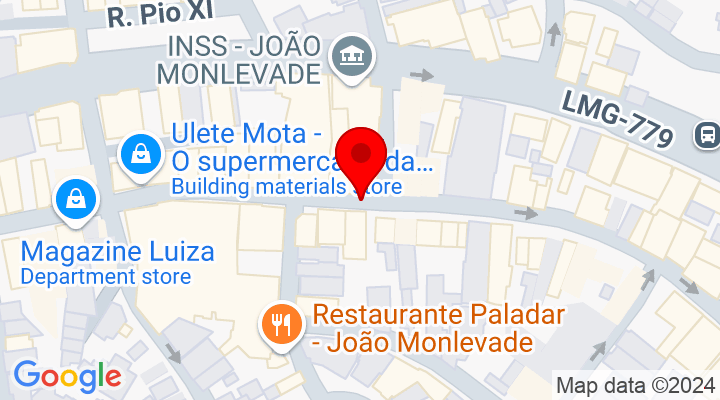Tap the bus stop icon on LMG-779
Image resolution: width=720 pixels, height=400 pixels.
pyautogui.click(x=707, y=134)
